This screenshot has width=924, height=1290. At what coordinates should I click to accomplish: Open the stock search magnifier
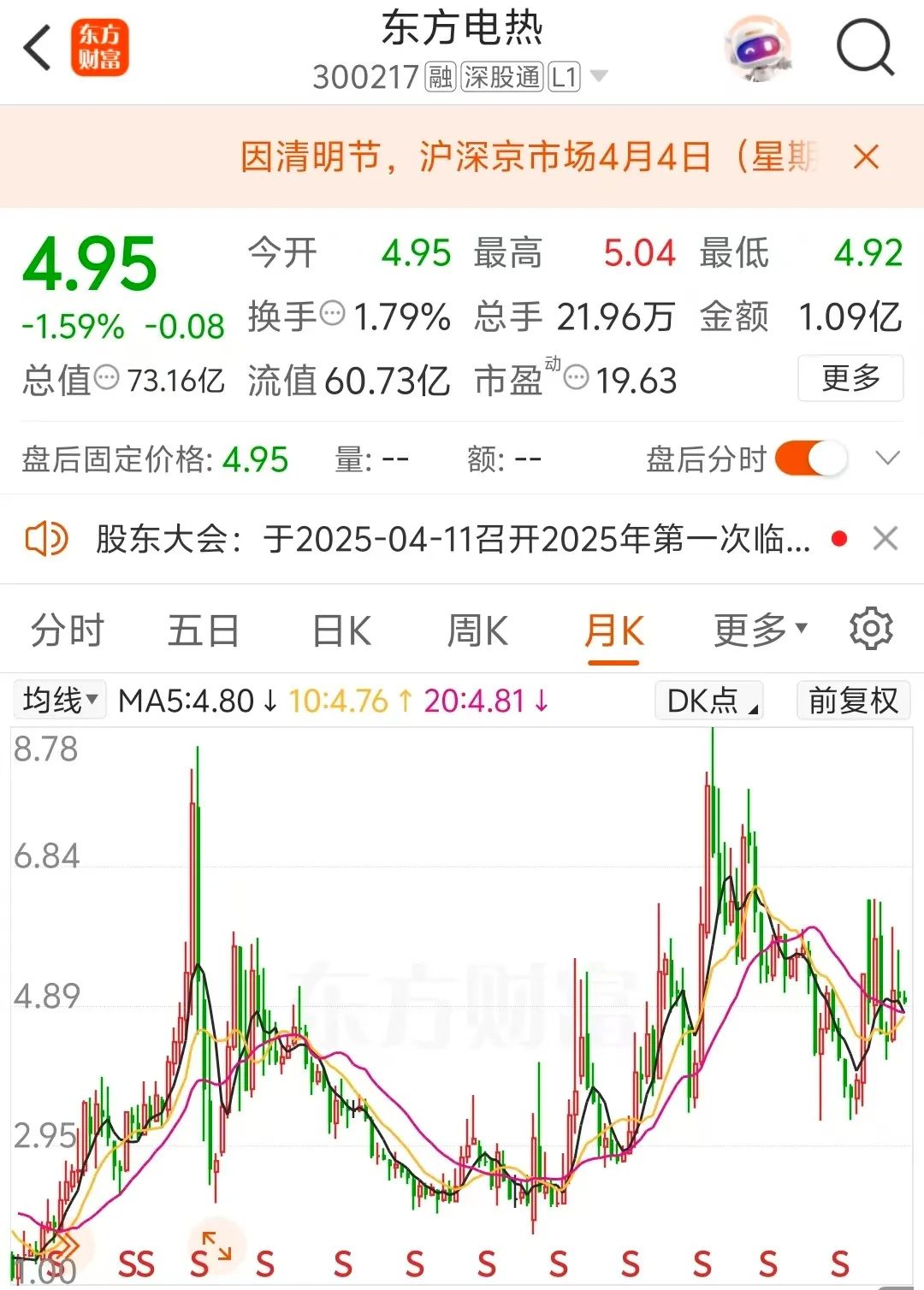pos(864,48)
